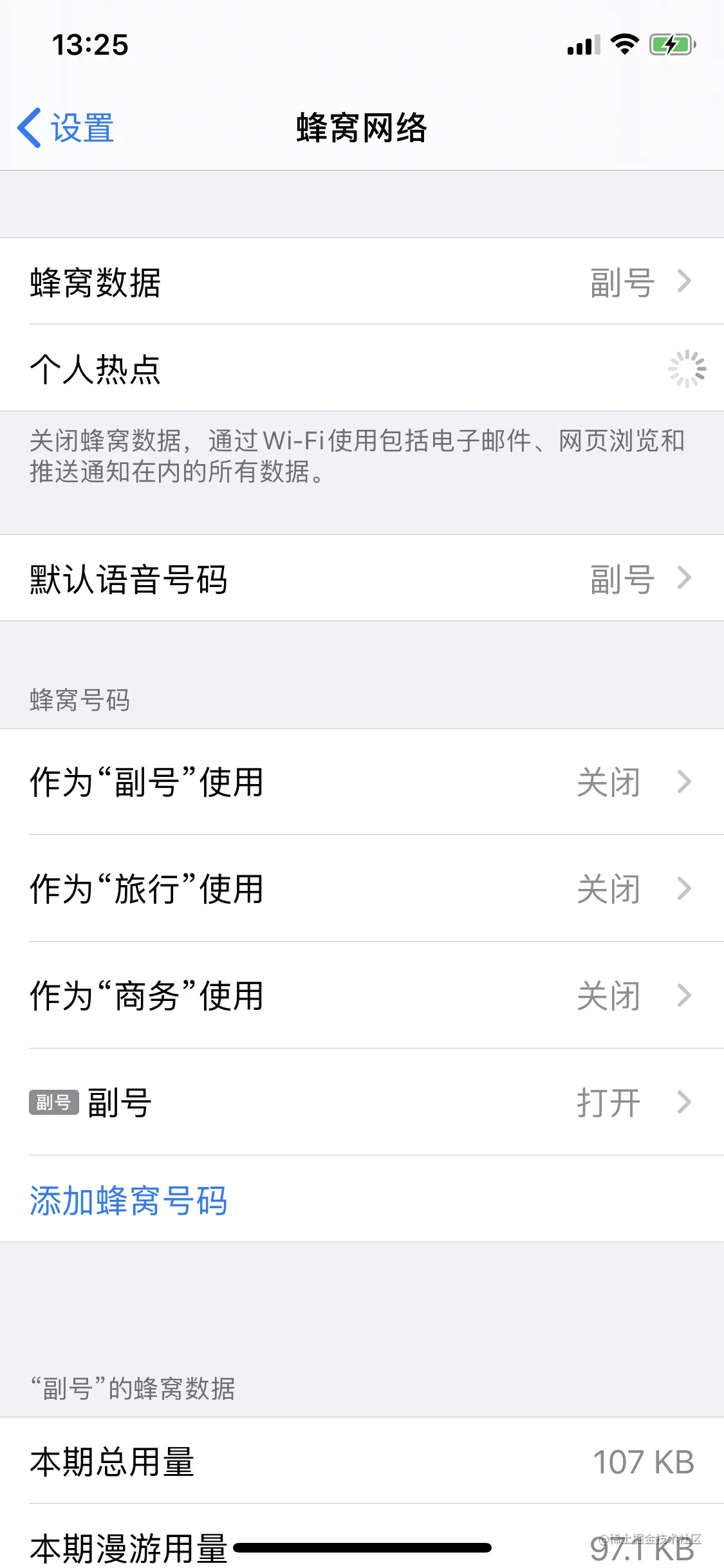This screenshot has width=724, height=1568.
Task: Open the 作为“副号”使用 plan
Action: click(x=362, y=782)
